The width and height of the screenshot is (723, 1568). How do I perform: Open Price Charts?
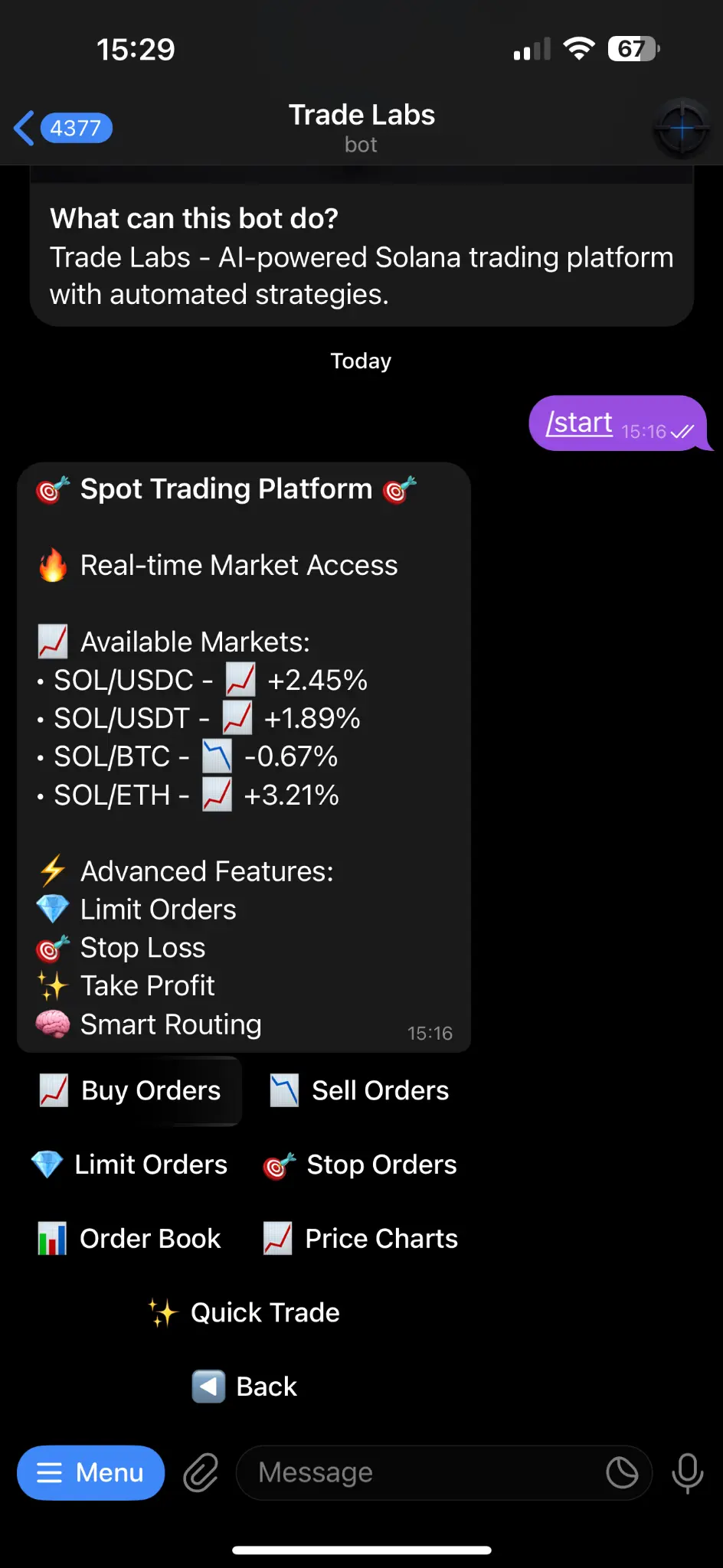360,1238
